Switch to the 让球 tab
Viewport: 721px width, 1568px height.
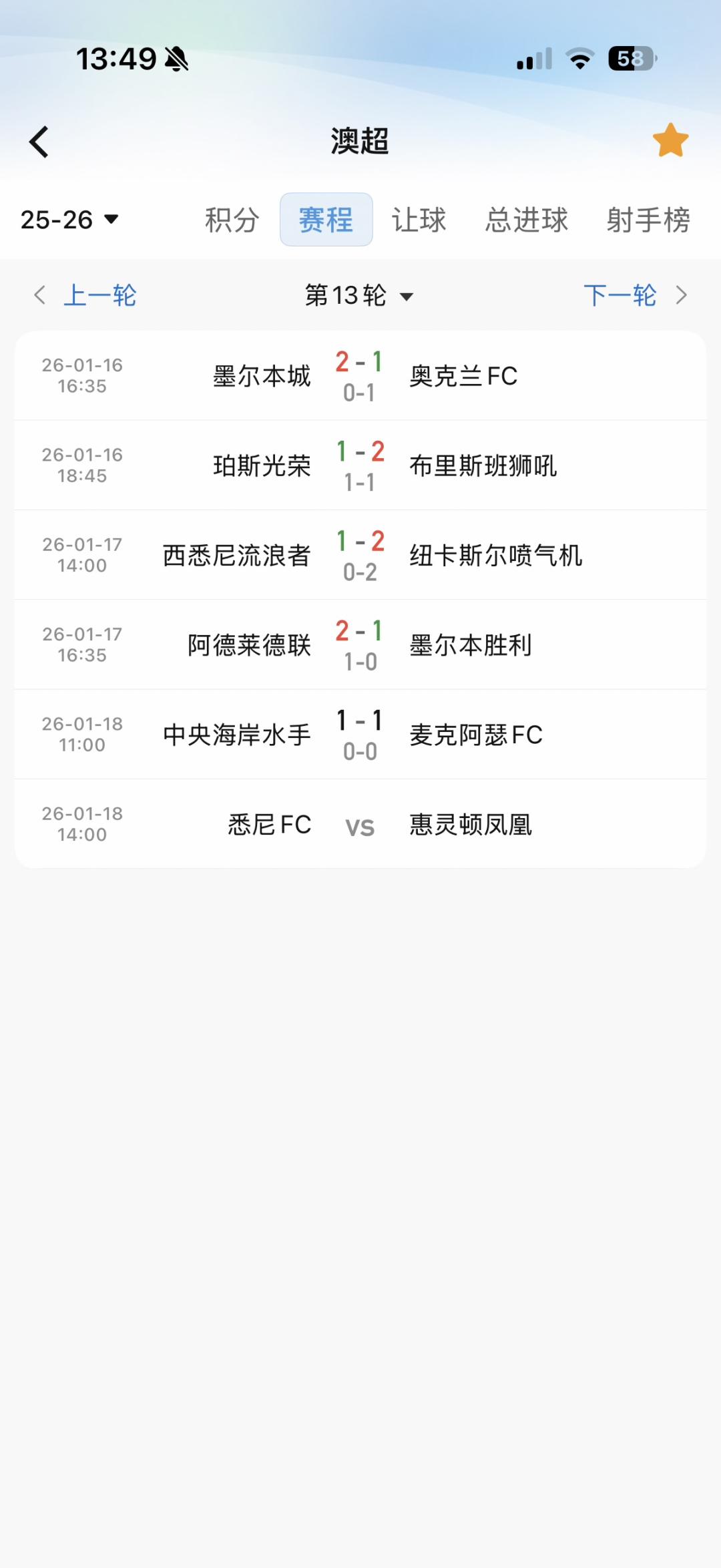pyautogui.click(x=419, y=220)
